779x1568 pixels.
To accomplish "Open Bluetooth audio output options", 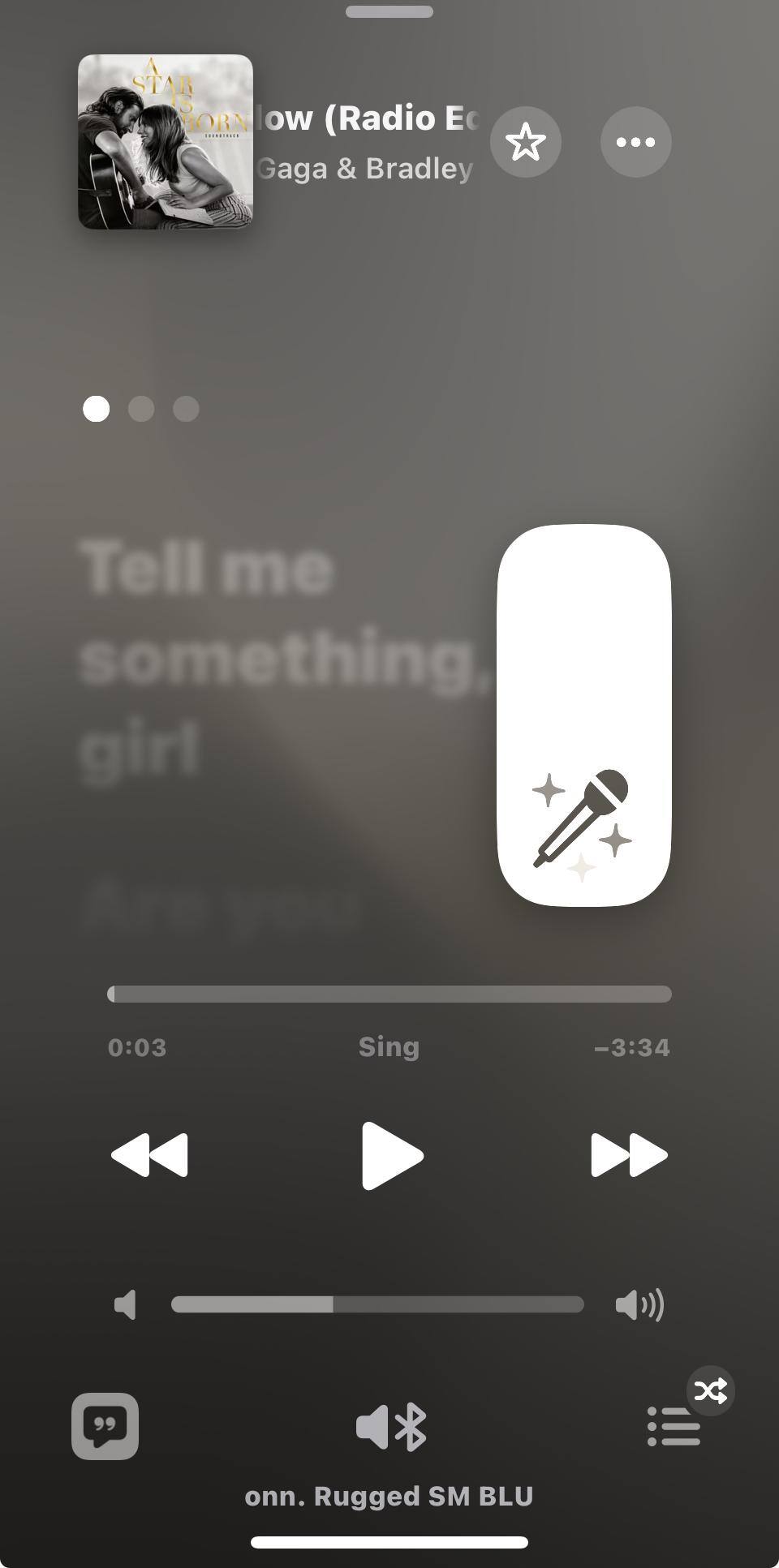I will point(390,1428).
